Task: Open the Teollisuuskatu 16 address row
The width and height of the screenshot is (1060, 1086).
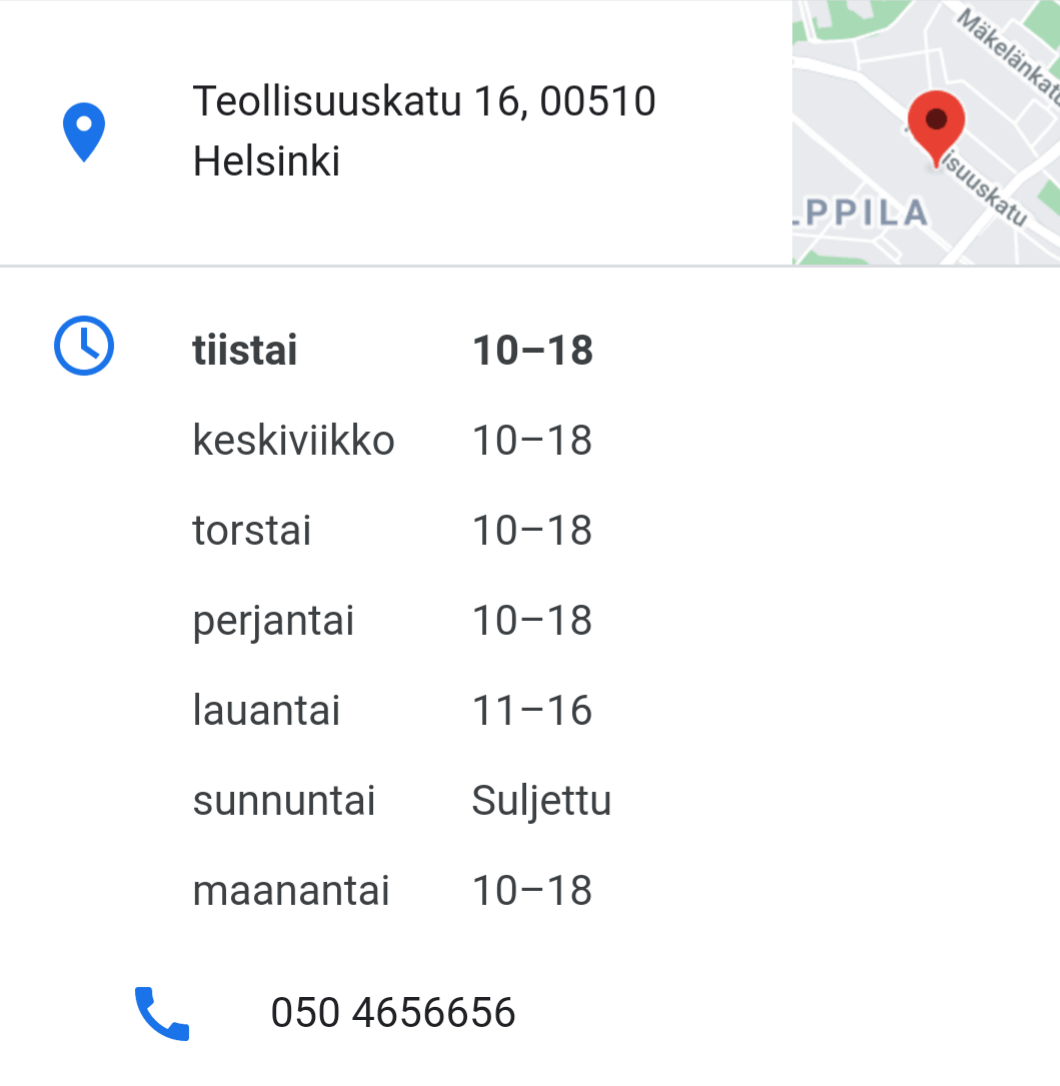Action: pyautogui.click(x=424, y=131)
